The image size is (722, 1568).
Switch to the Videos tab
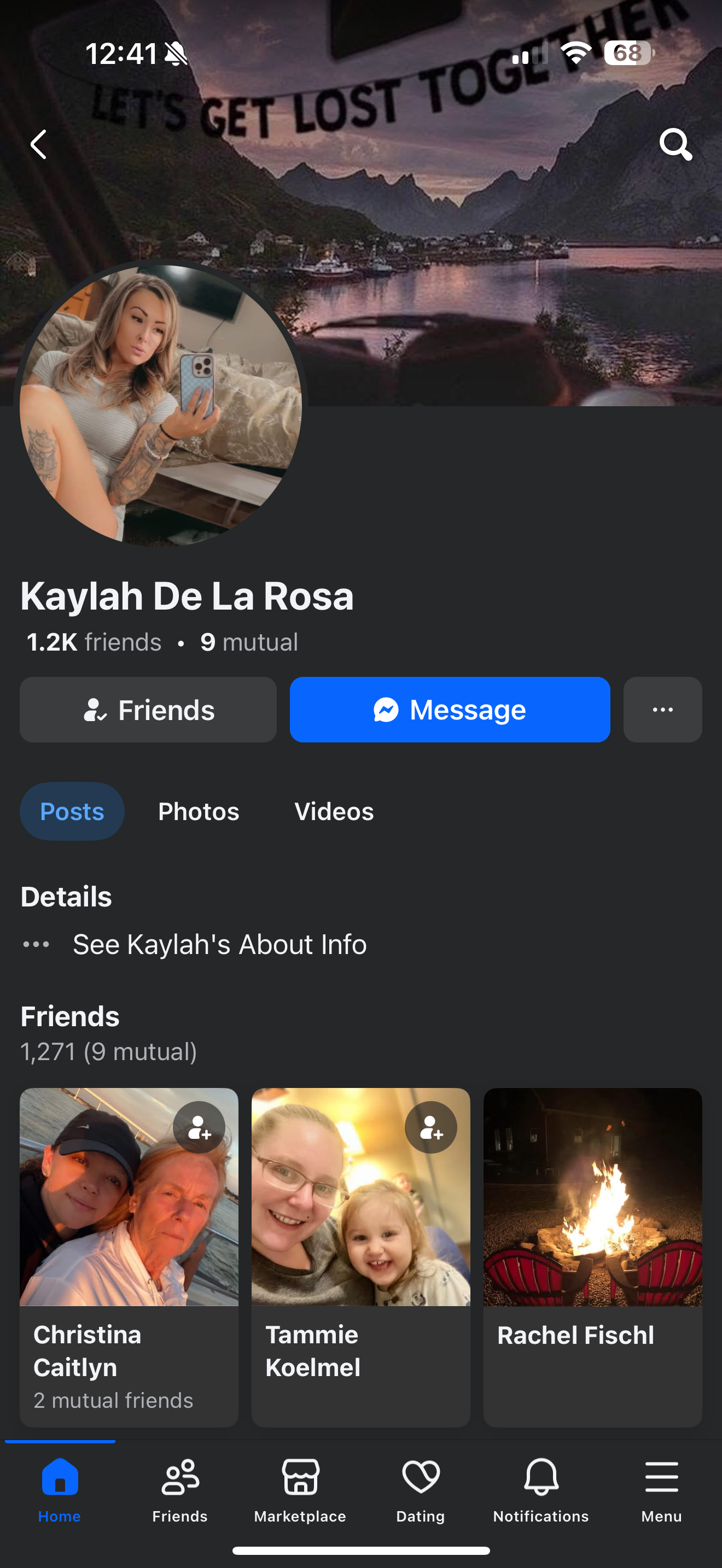click(x=334, y=811)
